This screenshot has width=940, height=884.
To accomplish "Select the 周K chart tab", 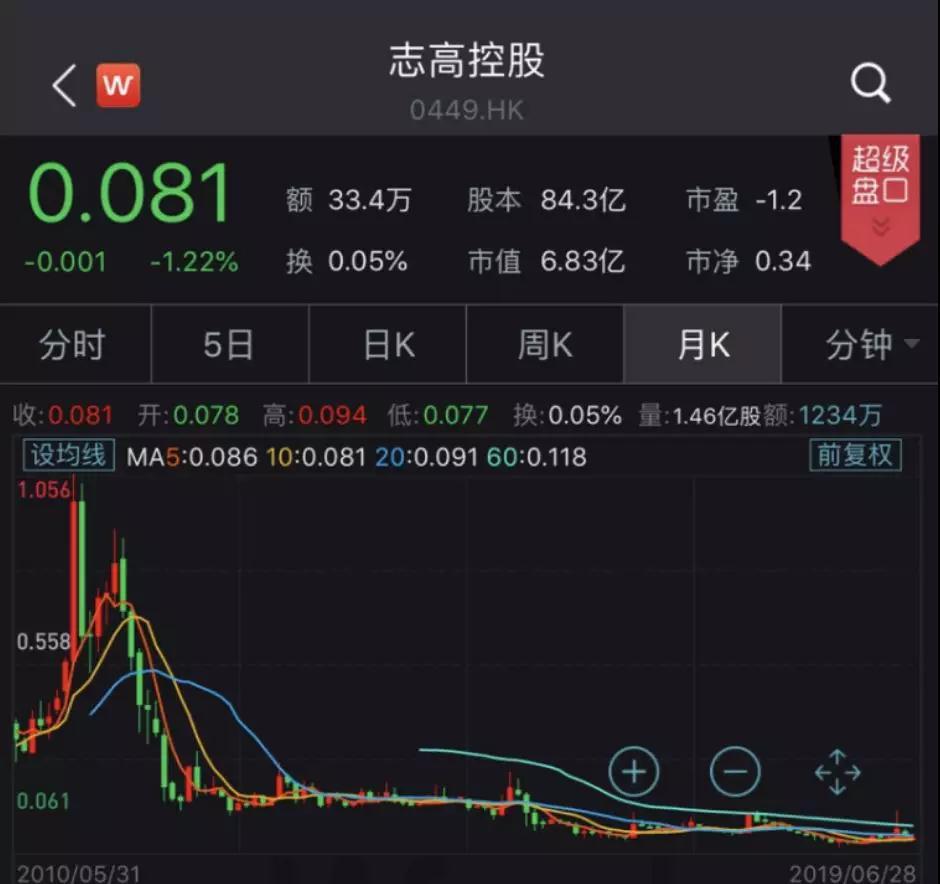I will tap(545, 345).
